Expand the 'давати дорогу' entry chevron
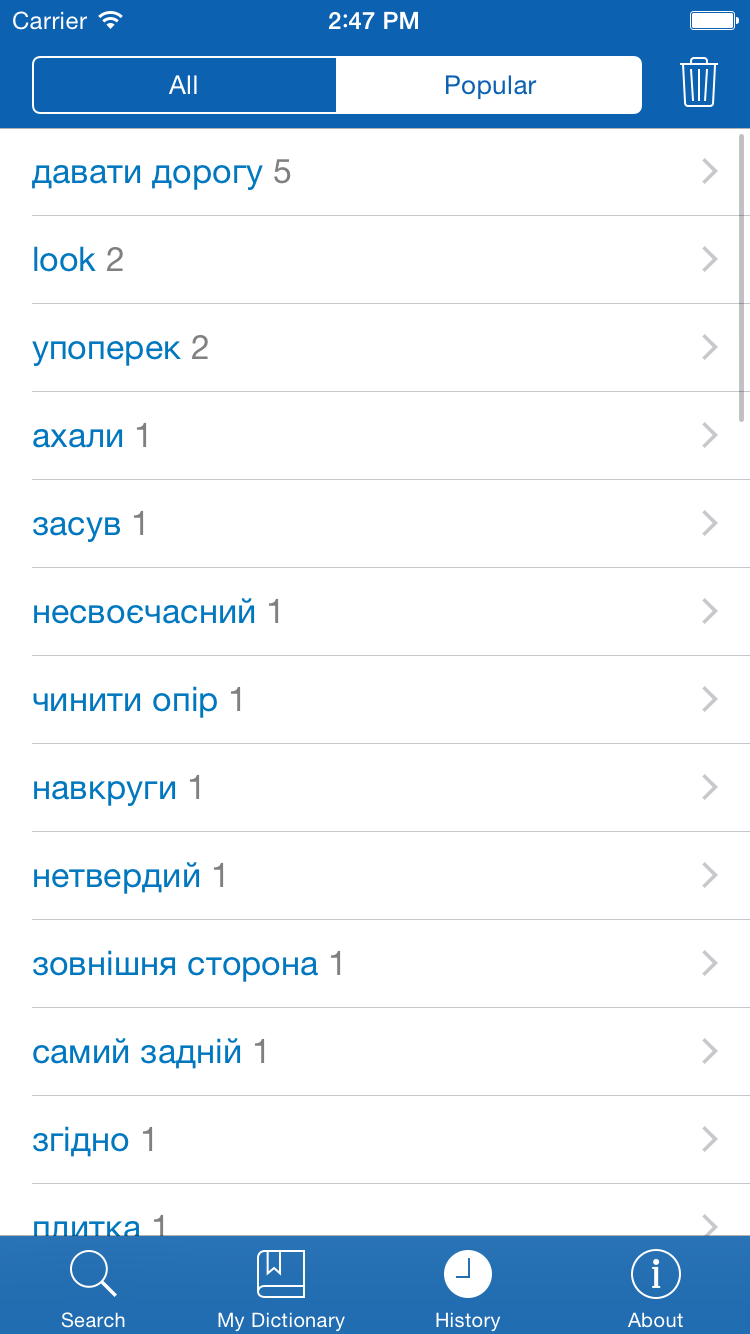The image size is (750, 1334). [x=710, y=171]
